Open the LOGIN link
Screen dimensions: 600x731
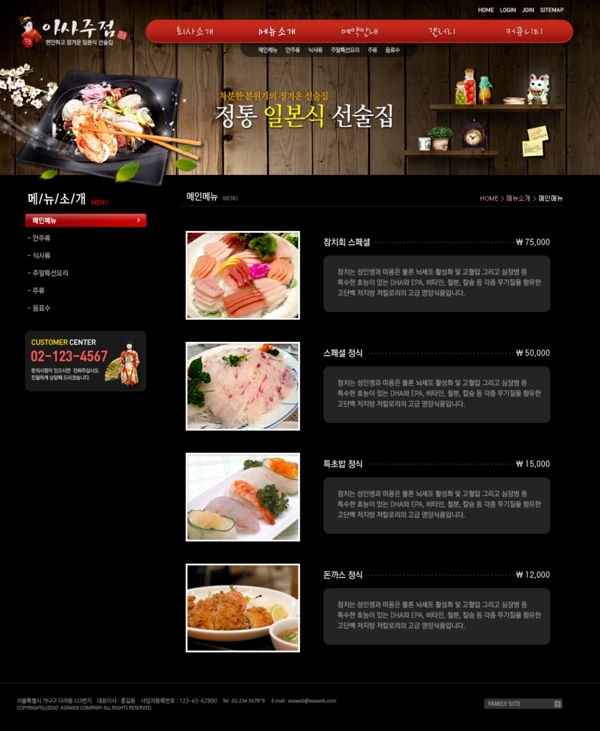click(x=508, y=10)
